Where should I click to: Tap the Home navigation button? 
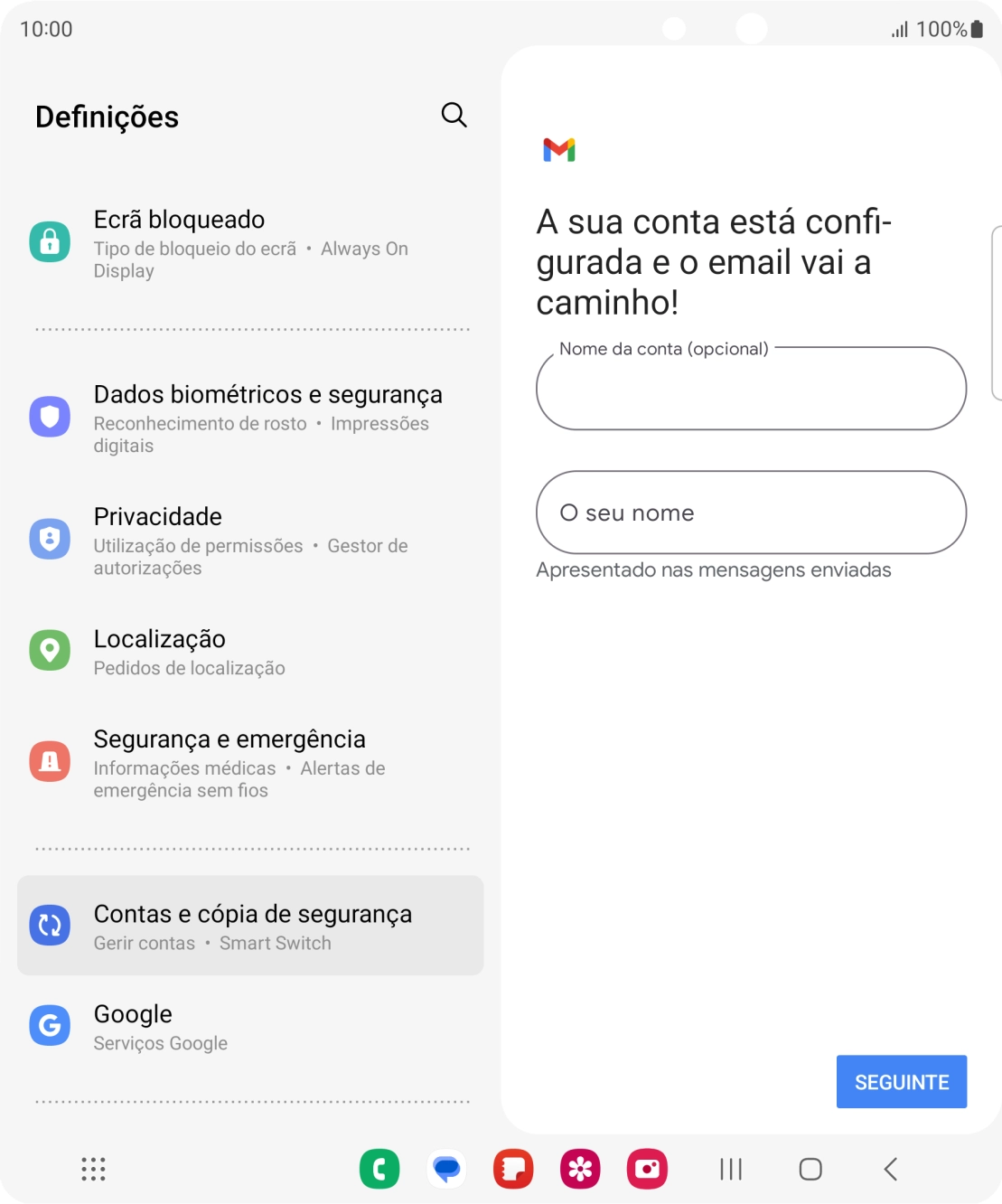pyautogui.click(x=810, y=1169)
